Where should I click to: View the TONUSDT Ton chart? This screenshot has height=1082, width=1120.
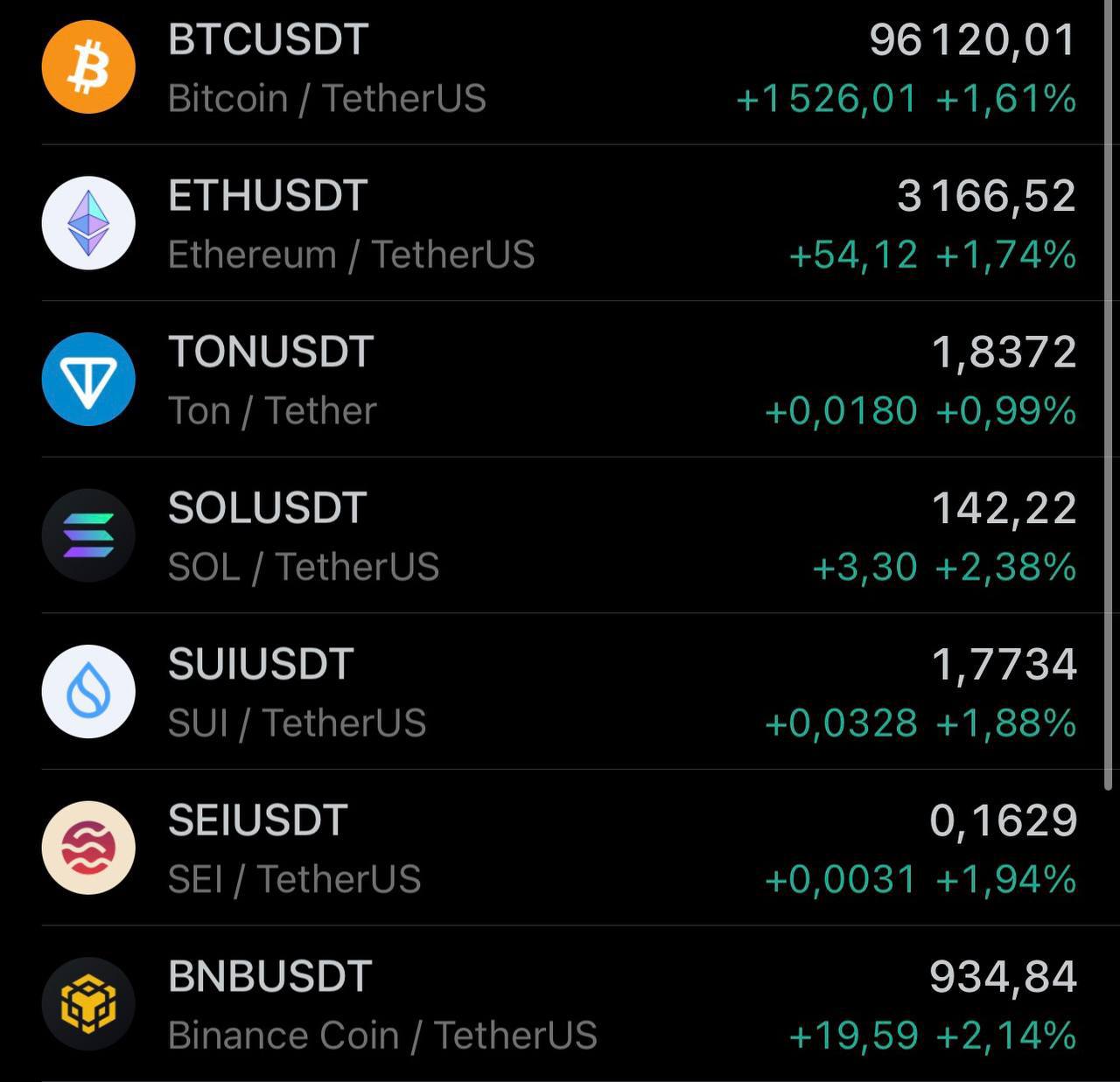coord(560,380)
